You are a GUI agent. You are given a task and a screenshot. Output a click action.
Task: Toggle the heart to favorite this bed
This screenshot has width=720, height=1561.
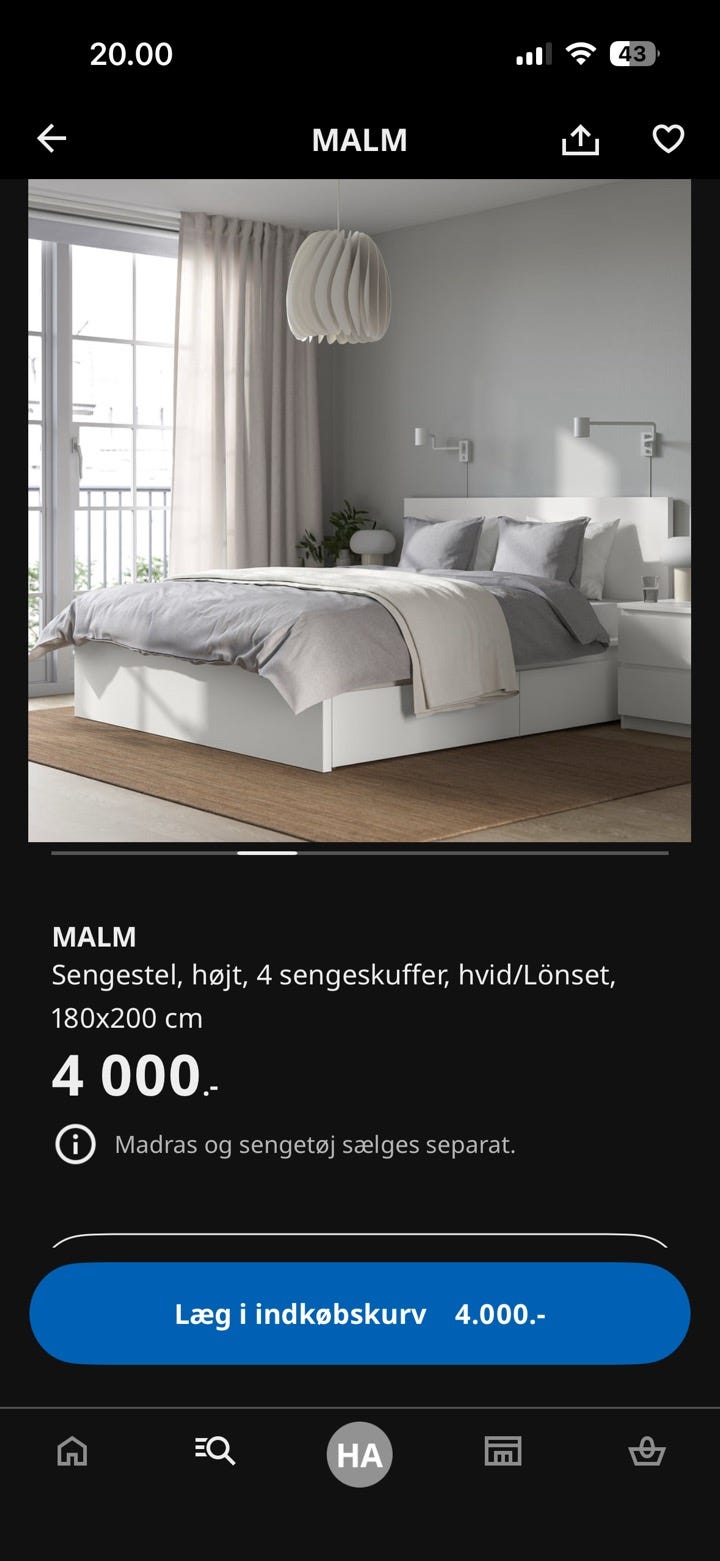click(x=668, y=139)
